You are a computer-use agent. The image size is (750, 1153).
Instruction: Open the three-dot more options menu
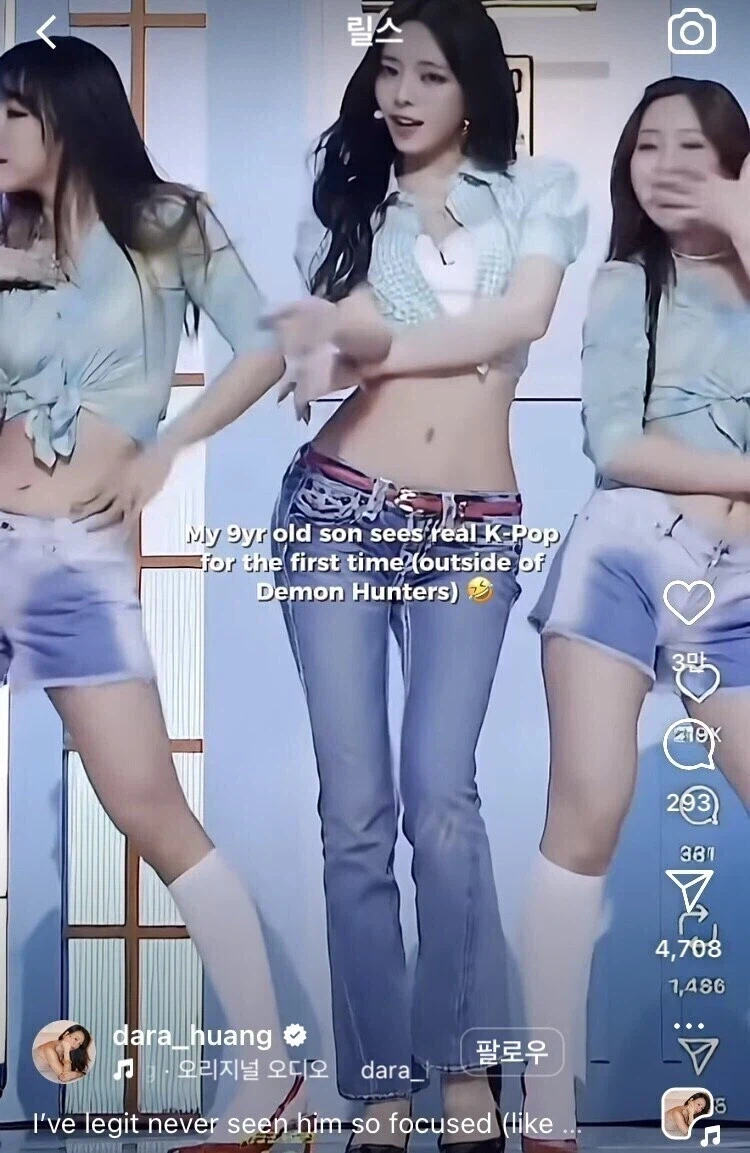[689, 1026]
